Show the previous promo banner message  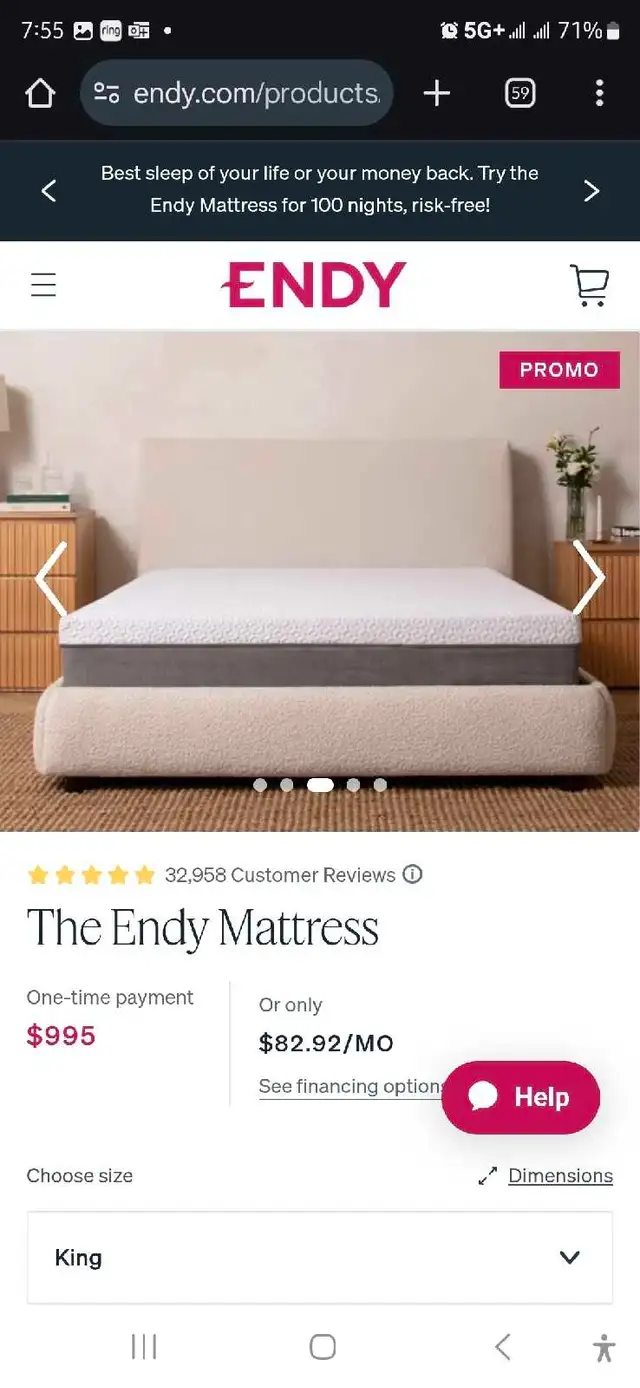tap(48, 190)
